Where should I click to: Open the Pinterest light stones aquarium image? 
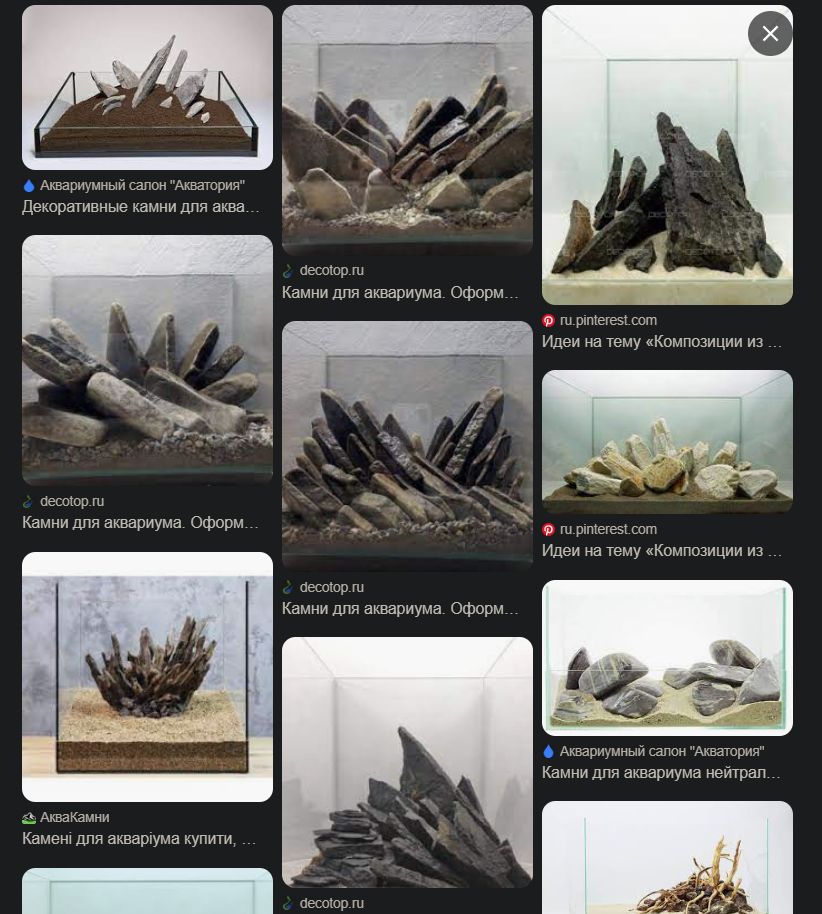[x=667, y=442]
